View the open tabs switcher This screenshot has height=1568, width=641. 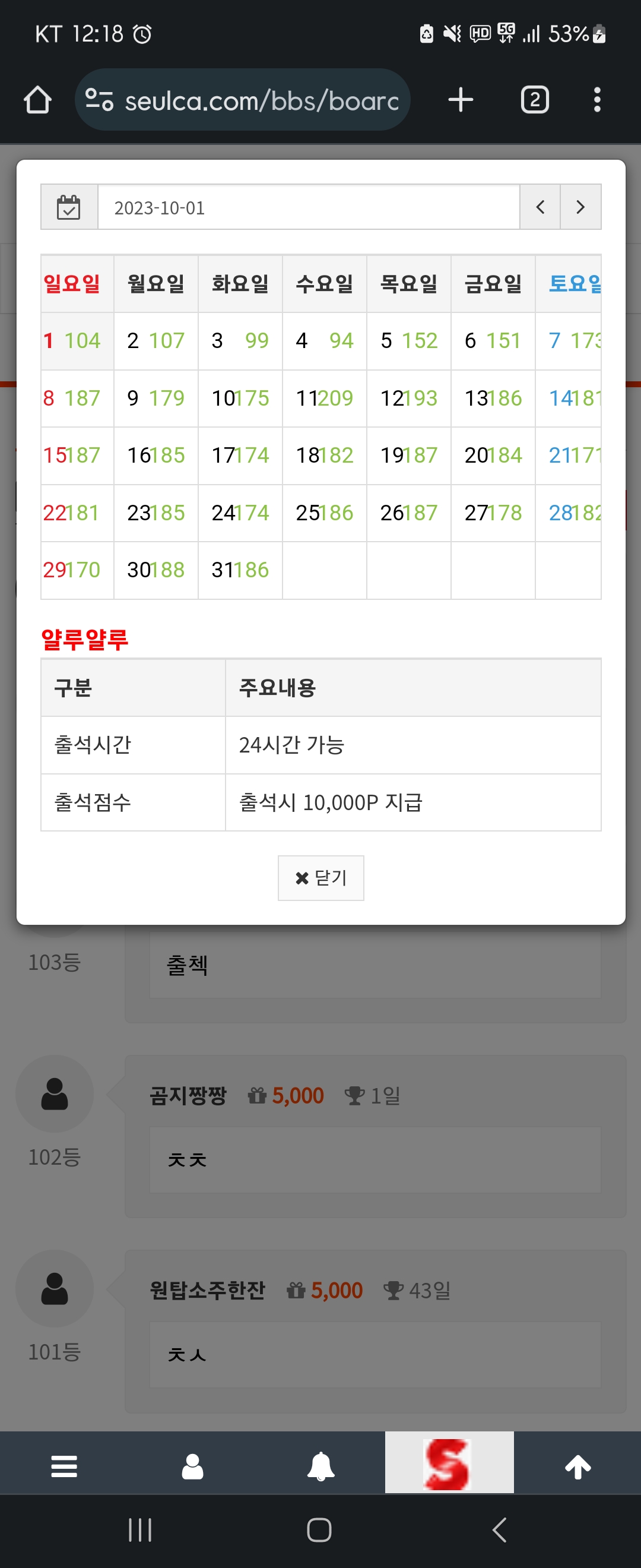click(x=535, y=100)
